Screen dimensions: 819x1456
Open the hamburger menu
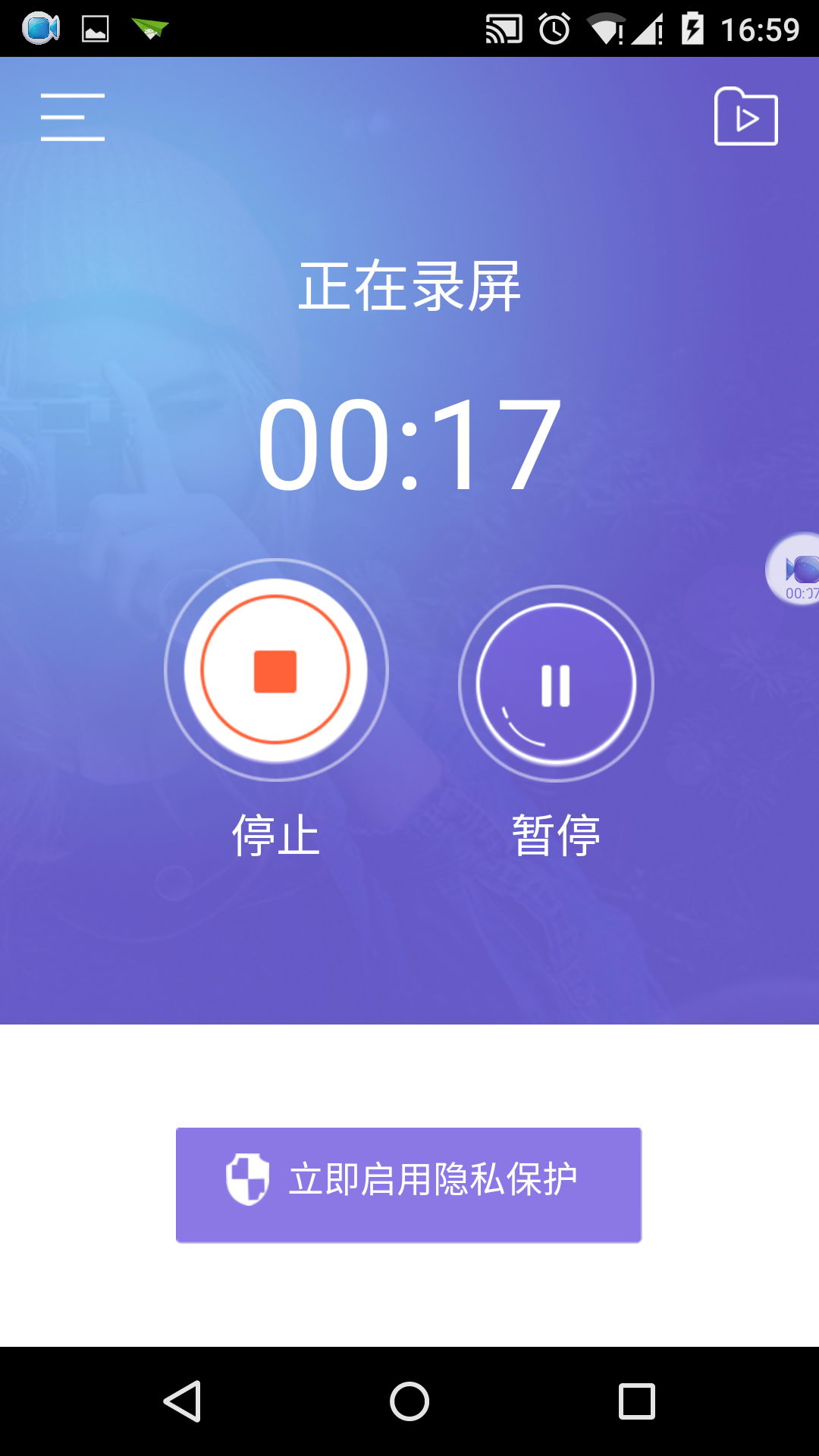coord(73,118)
